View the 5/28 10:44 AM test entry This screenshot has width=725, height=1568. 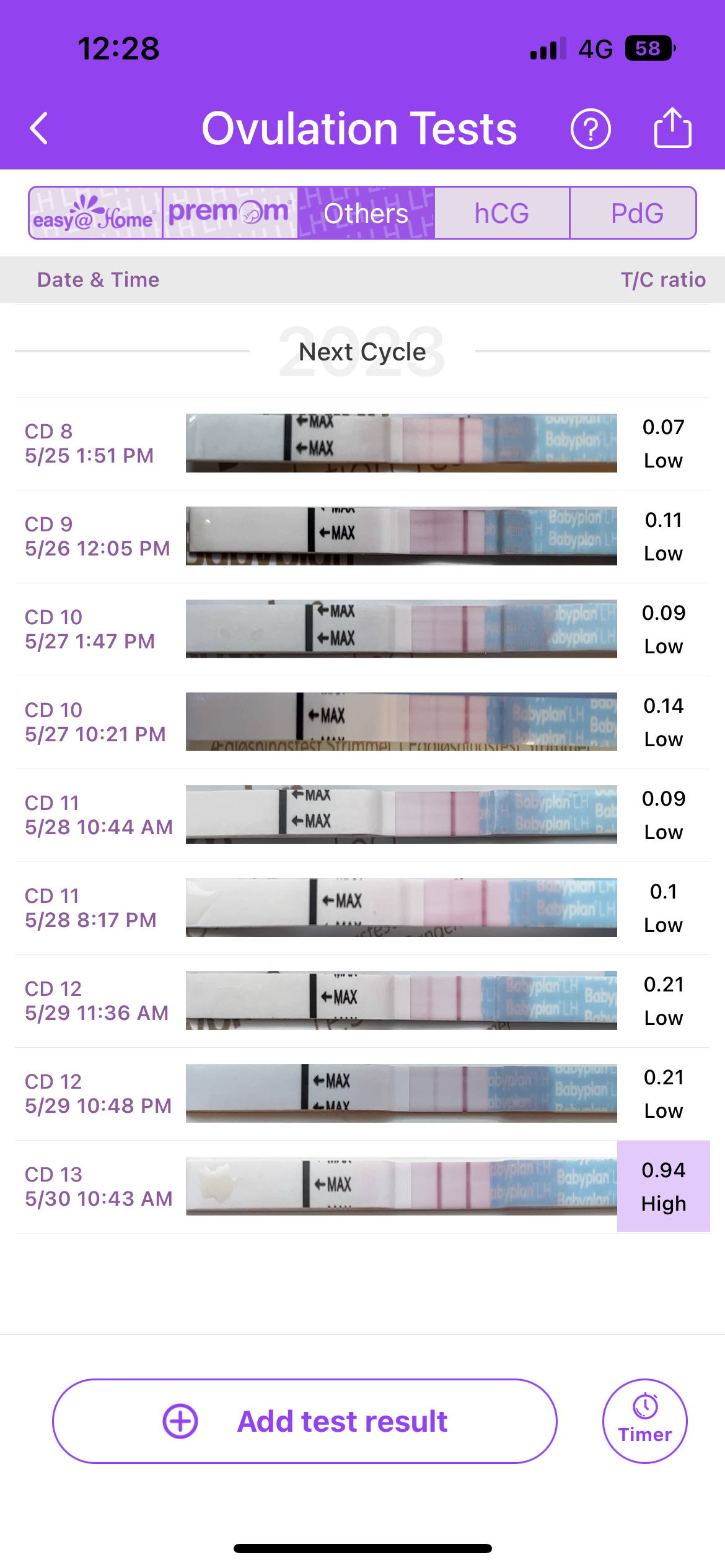point(362,815)
